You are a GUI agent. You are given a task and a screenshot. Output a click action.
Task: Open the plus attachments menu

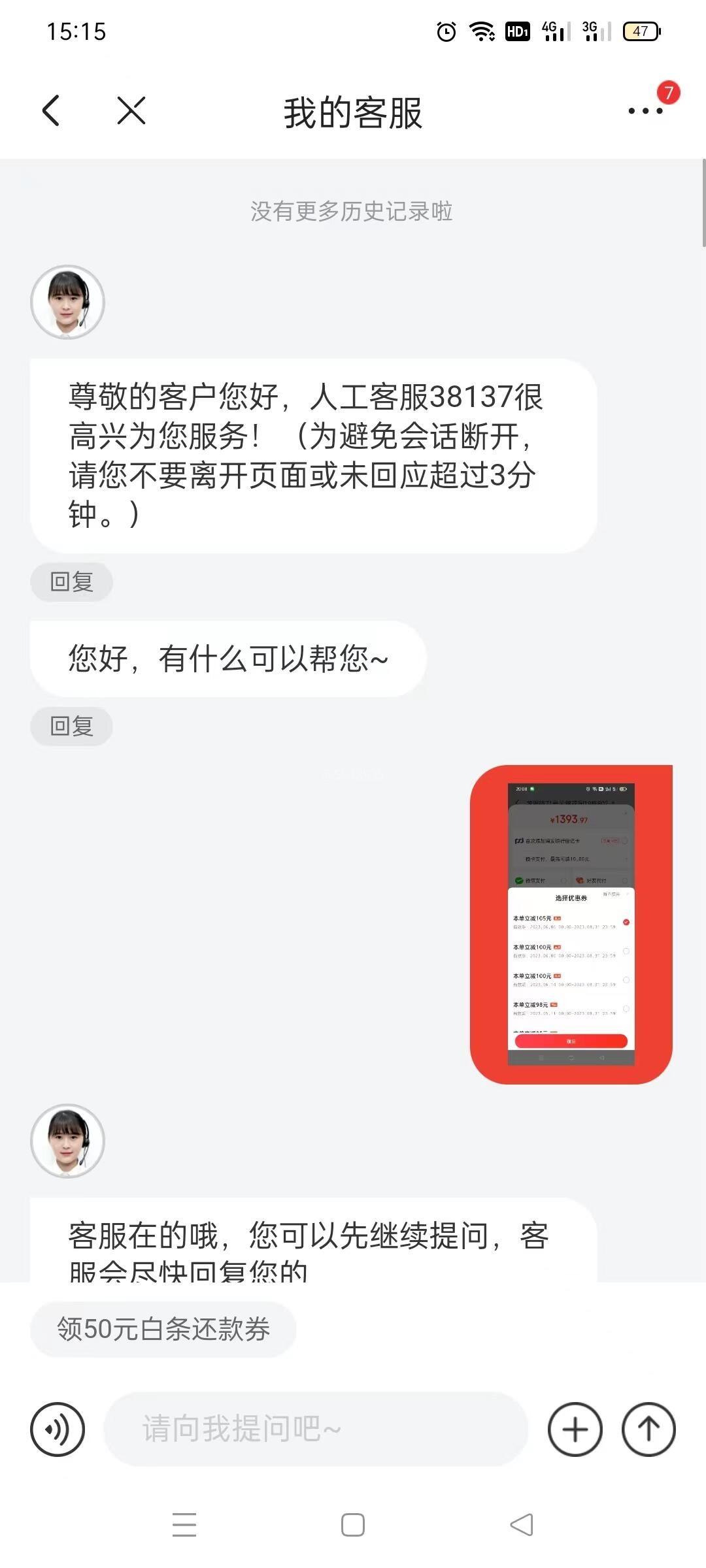575,1429
